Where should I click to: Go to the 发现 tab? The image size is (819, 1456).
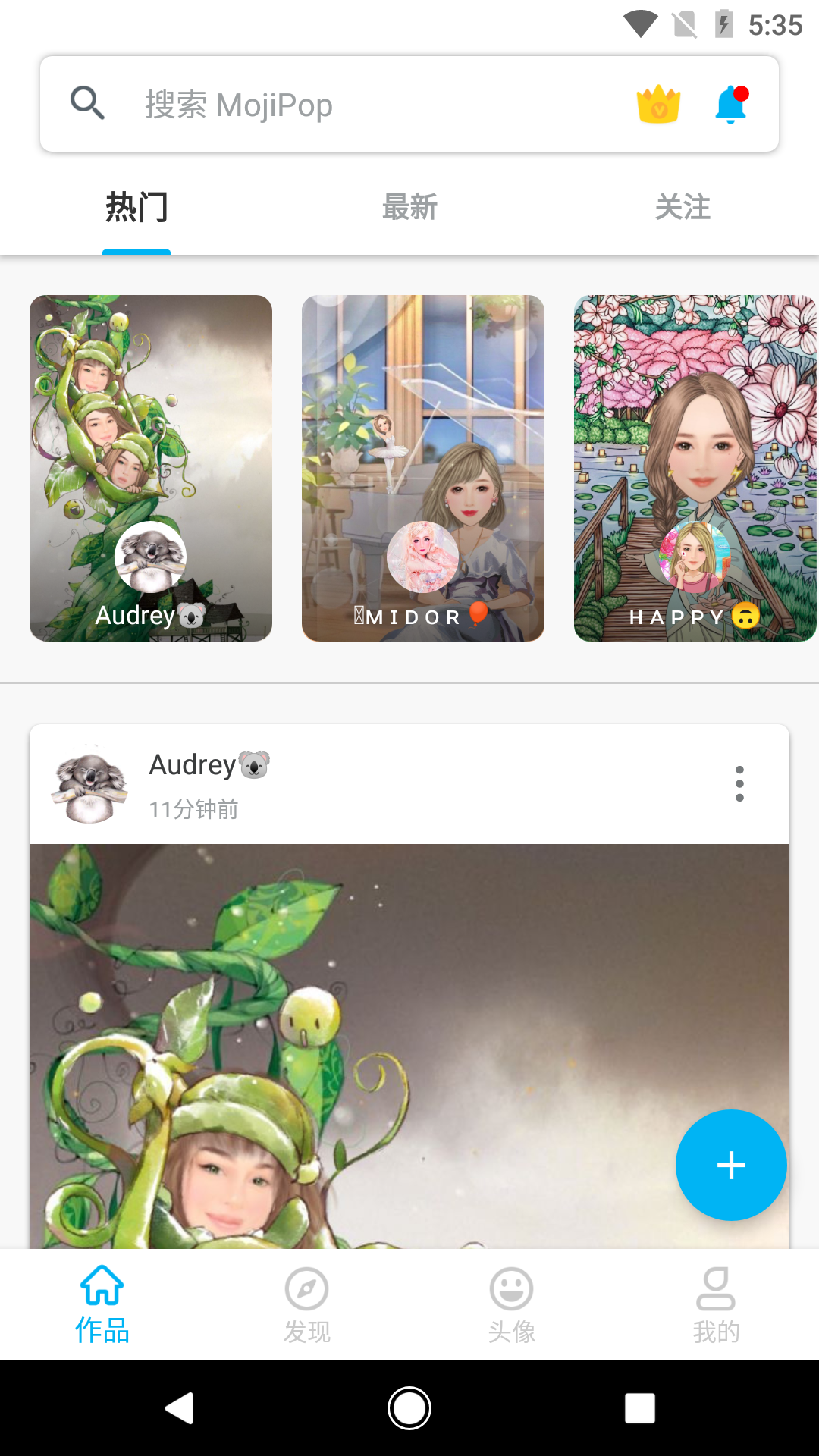[307, 1304]
